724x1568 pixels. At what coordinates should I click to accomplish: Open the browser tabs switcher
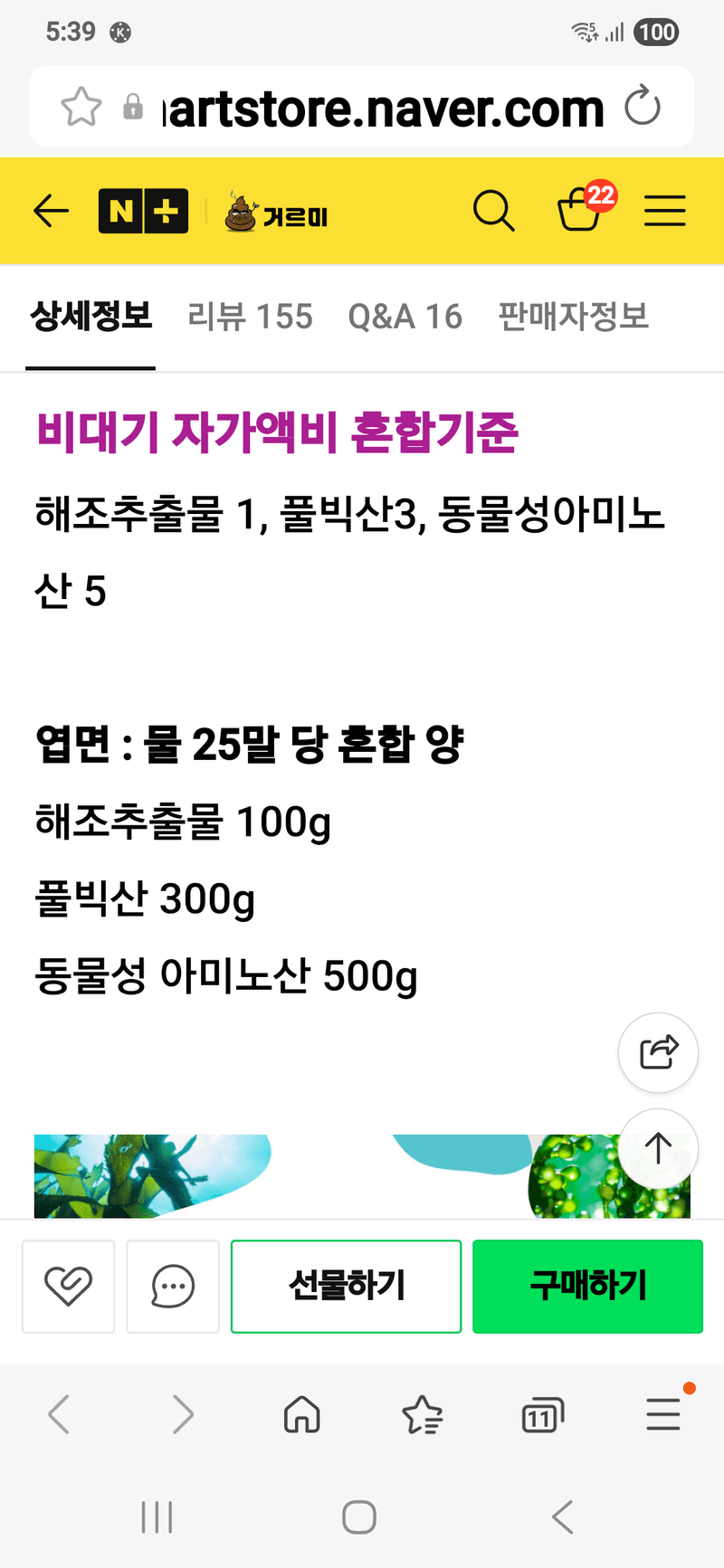542,1414
